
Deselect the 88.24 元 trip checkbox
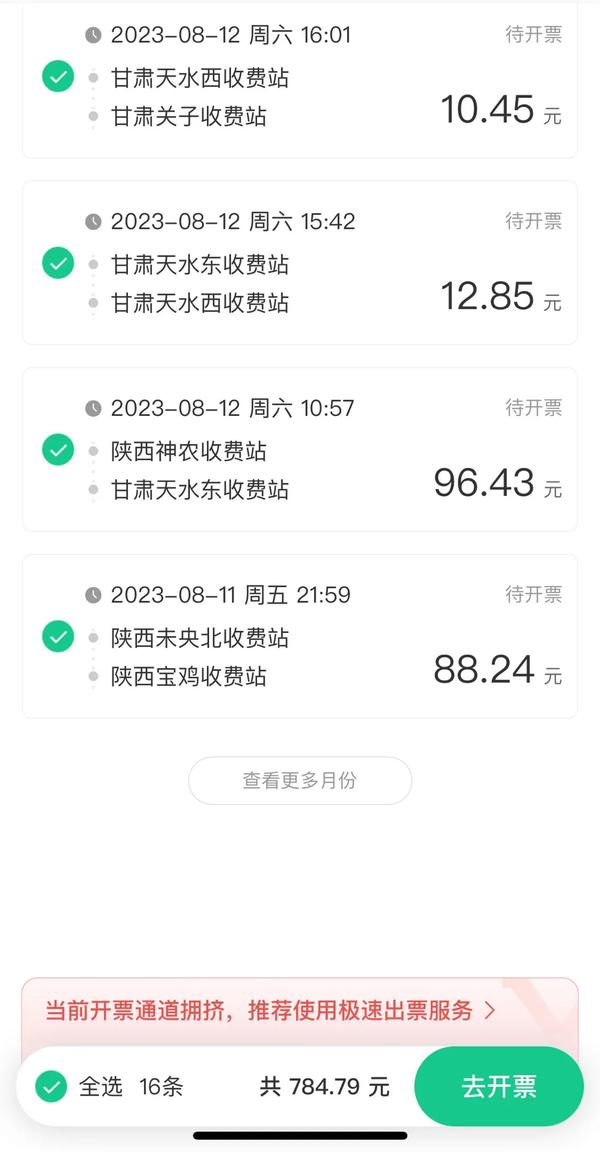(x=58, y=636)
